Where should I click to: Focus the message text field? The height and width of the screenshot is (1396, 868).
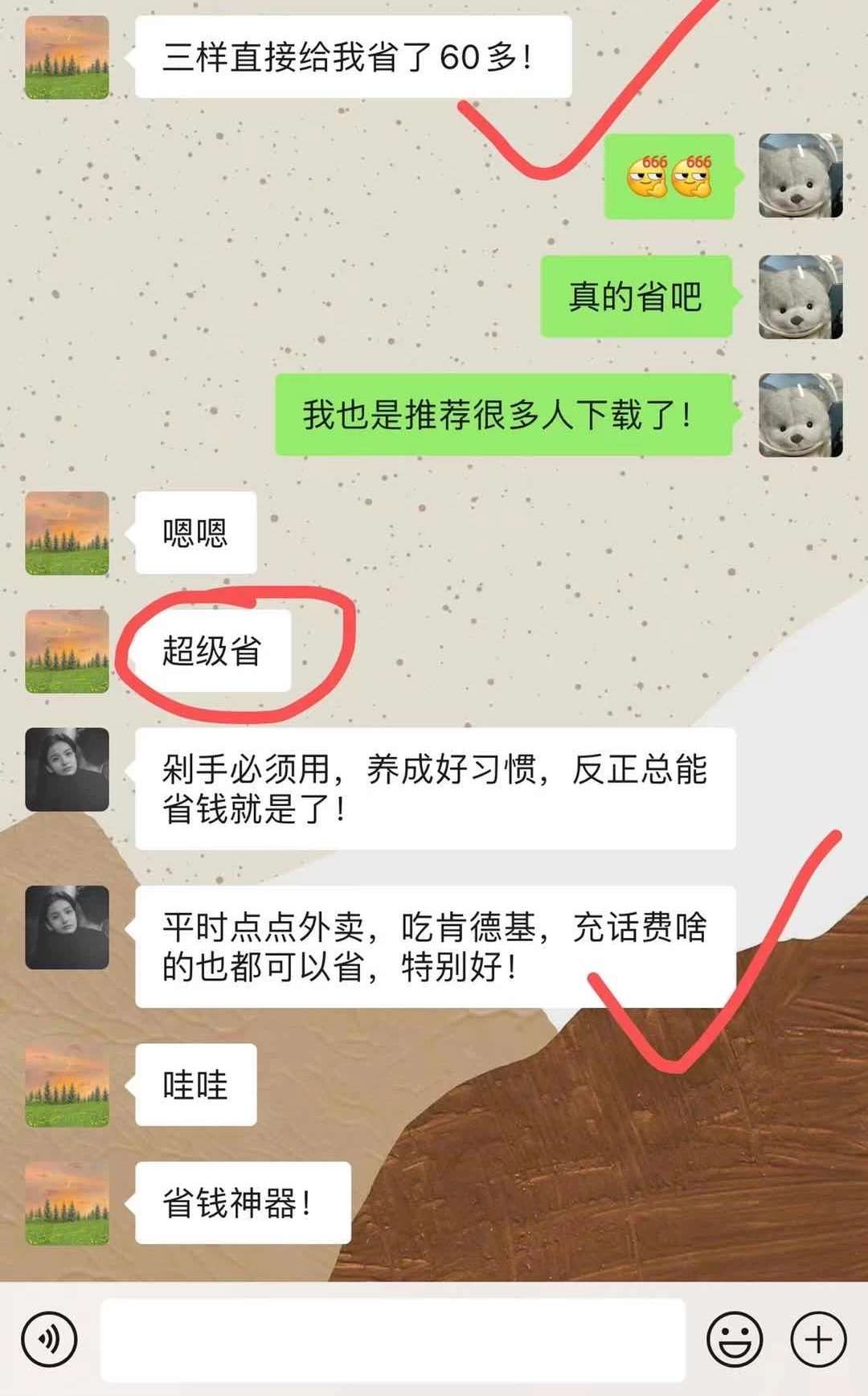[x=392, y=1340]
